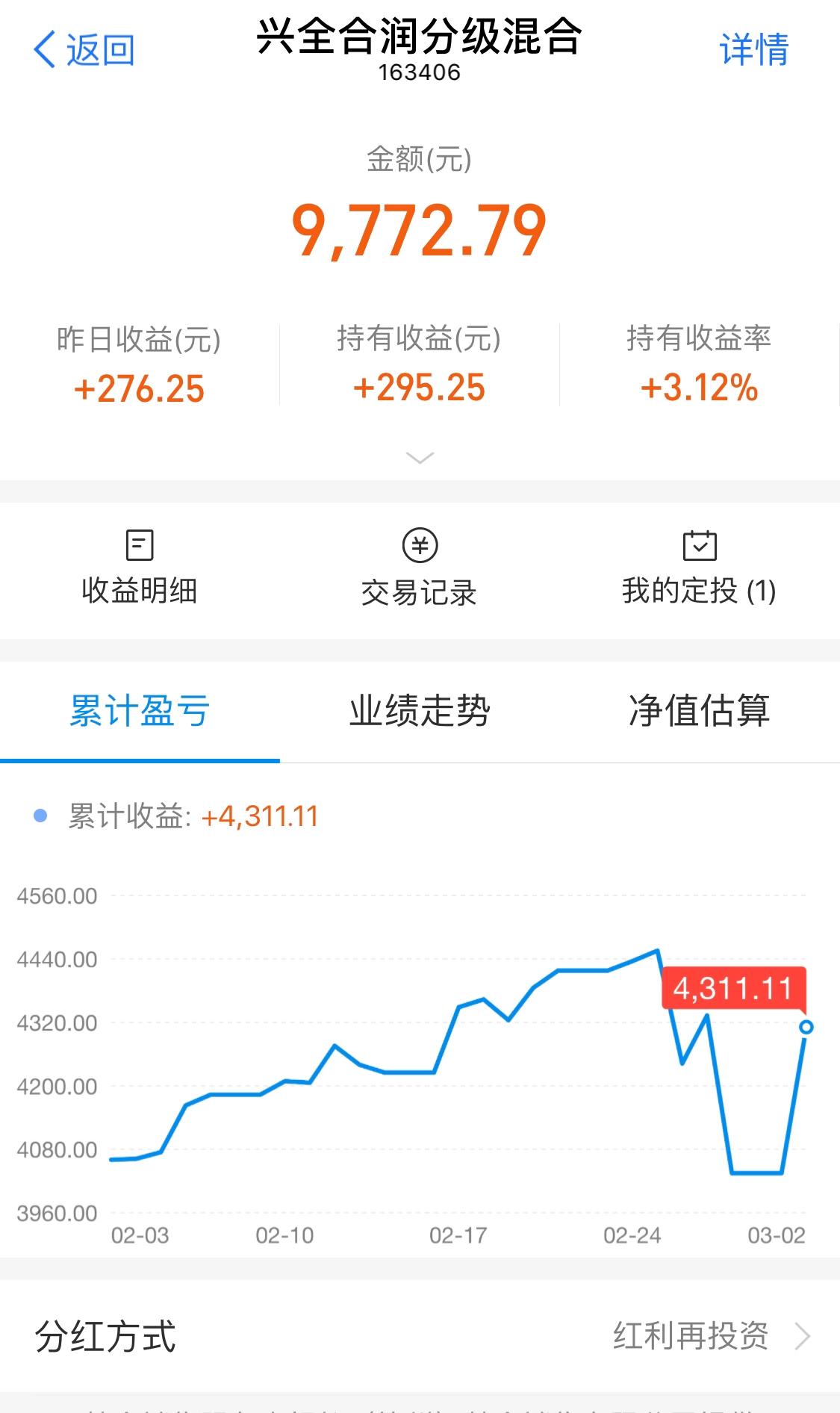Screen dimensions: 840x1413
Task: Open fund 详情 page
Action: point(754,51)
